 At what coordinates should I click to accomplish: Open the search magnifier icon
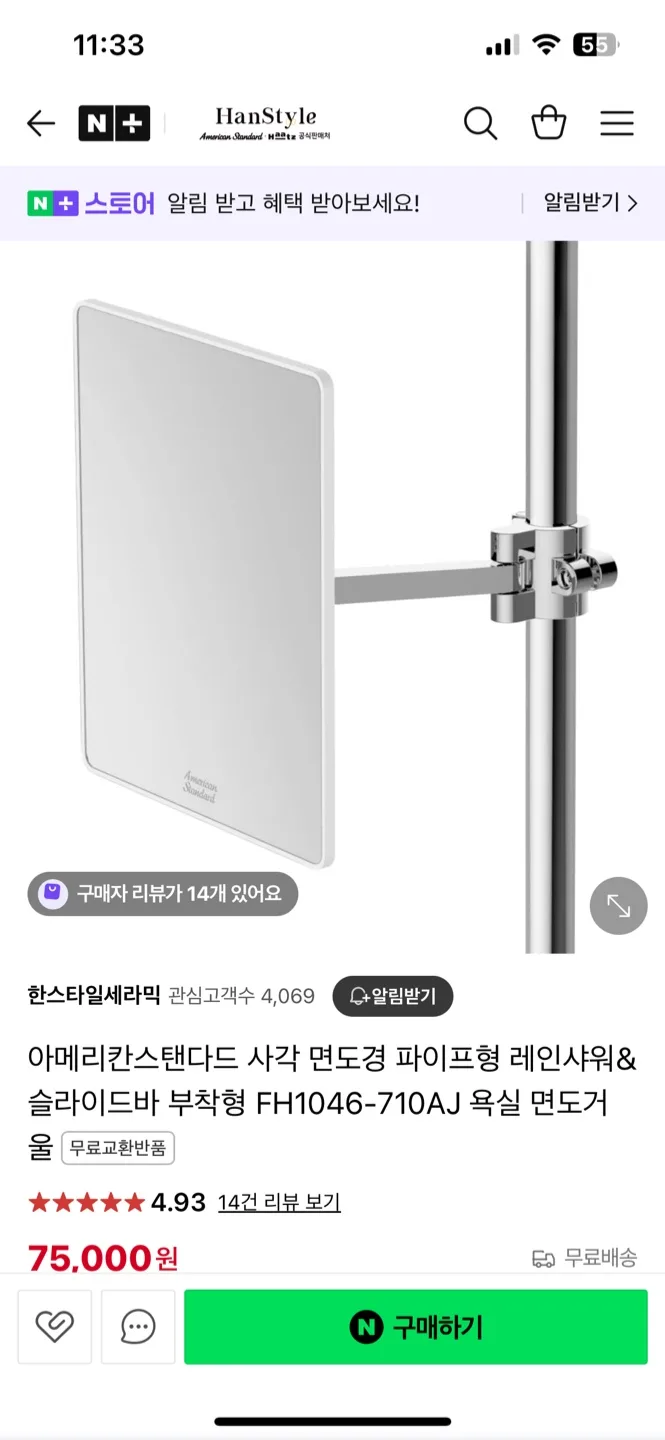click(x=480, y=124)
